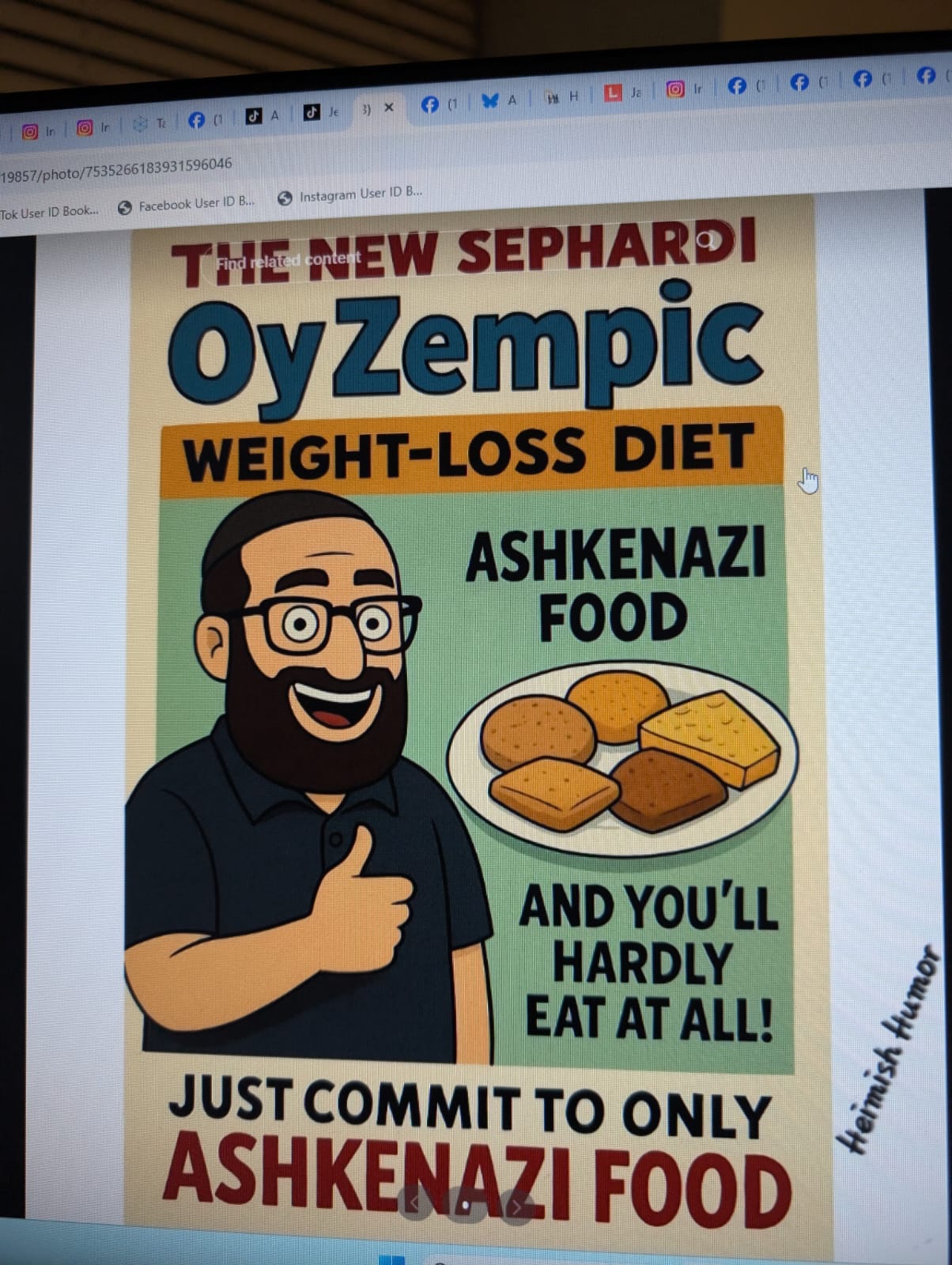Switch to the TikTok tab labeled Je
The height and width of the screenshot is (1265, 952).
click(321, 112)
